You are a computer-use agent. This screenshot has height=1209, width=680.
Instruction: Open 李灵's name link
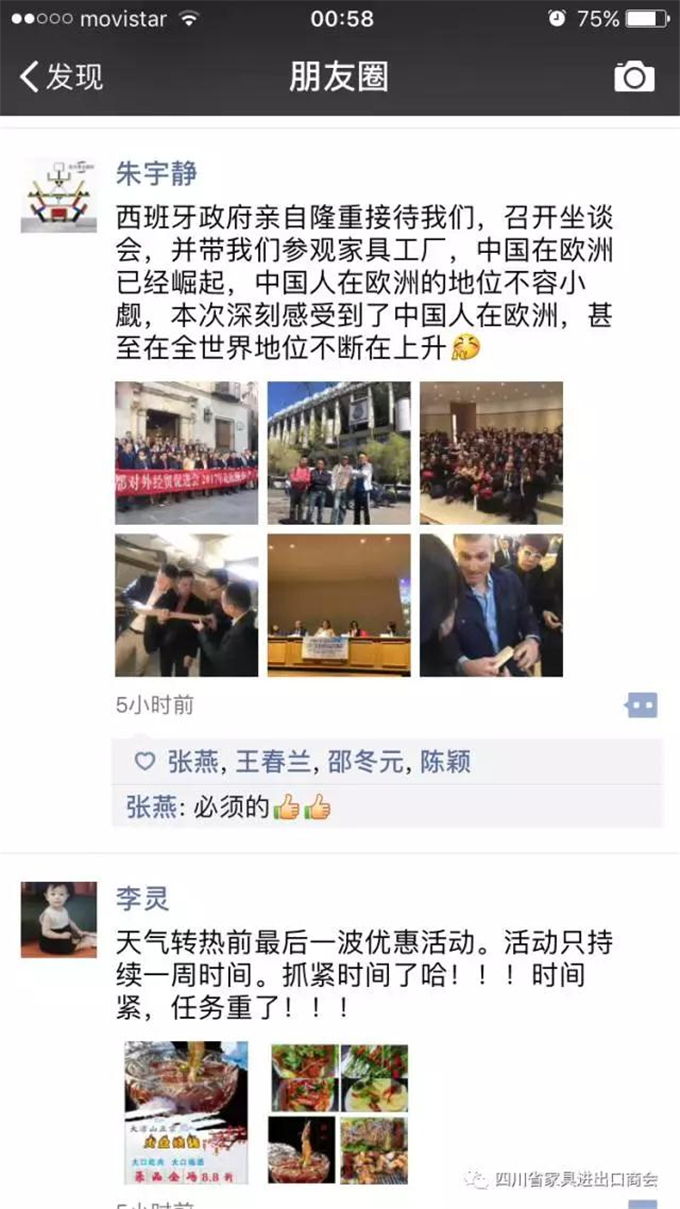(143, 897)
